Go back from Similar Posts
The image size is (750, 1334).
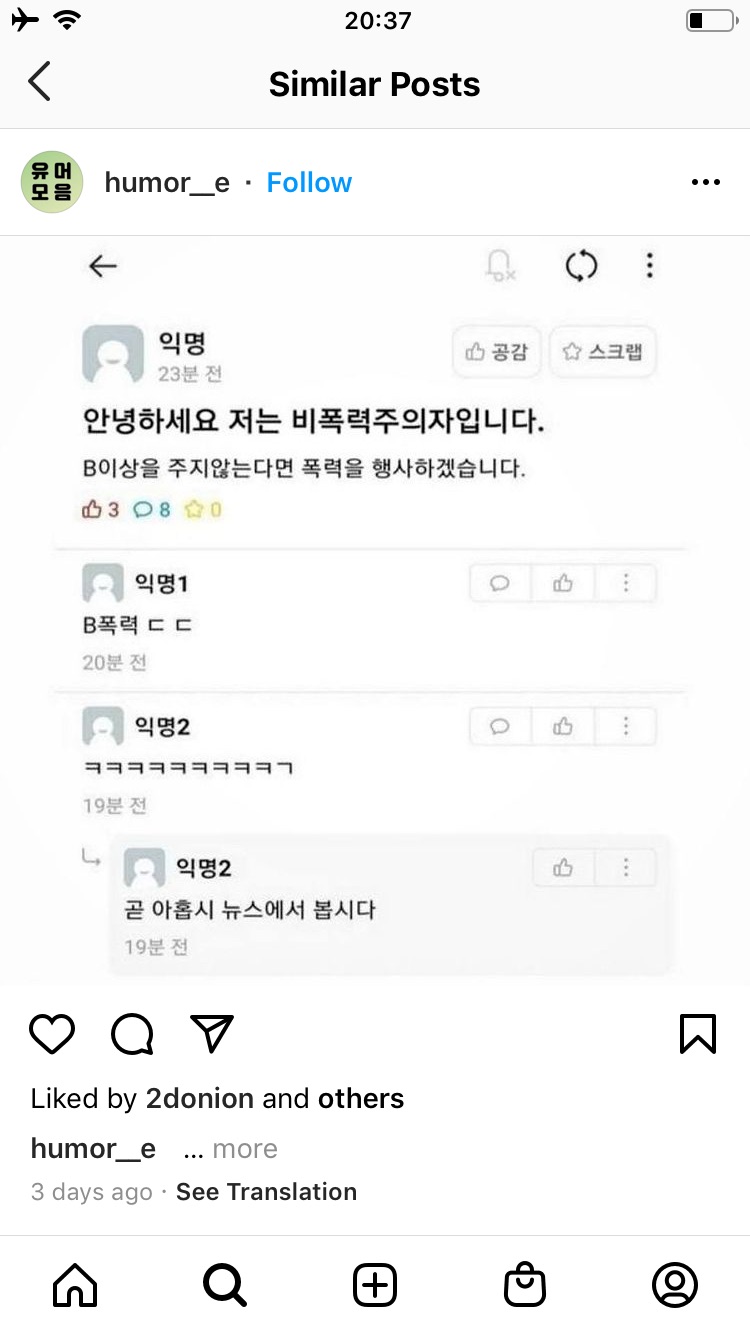40,83
